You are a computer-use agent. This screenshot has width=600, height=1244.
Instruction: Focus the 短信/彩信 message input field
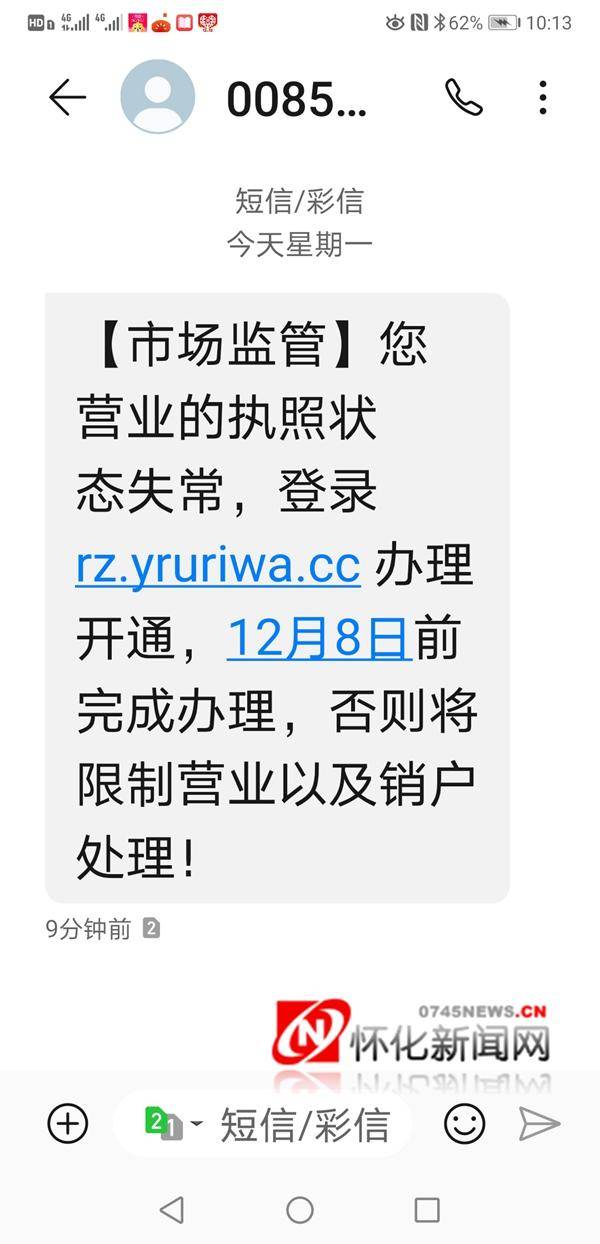point(305,1124)
